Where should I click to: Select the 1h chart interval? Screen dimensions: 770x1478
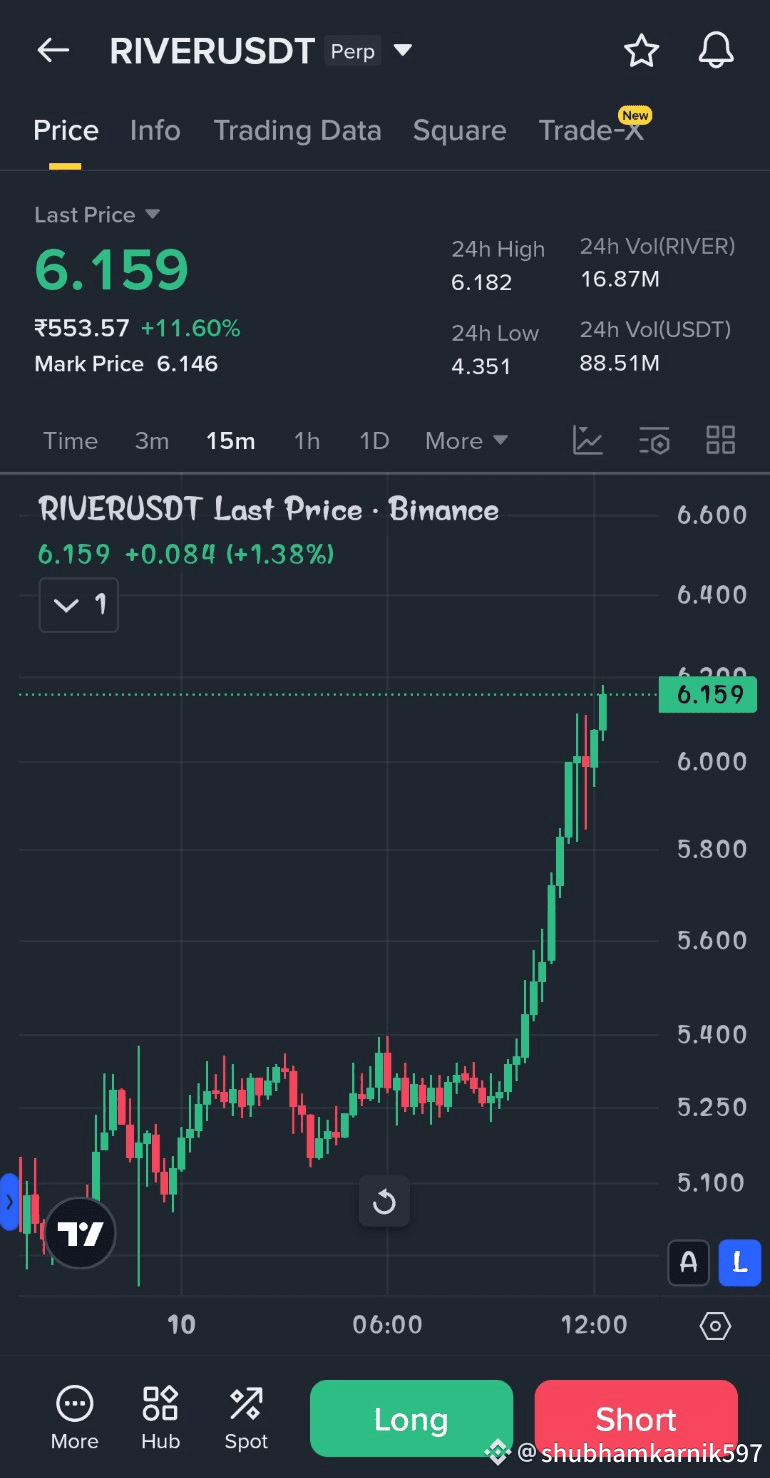pyautogui.click(x=307, y=441)
